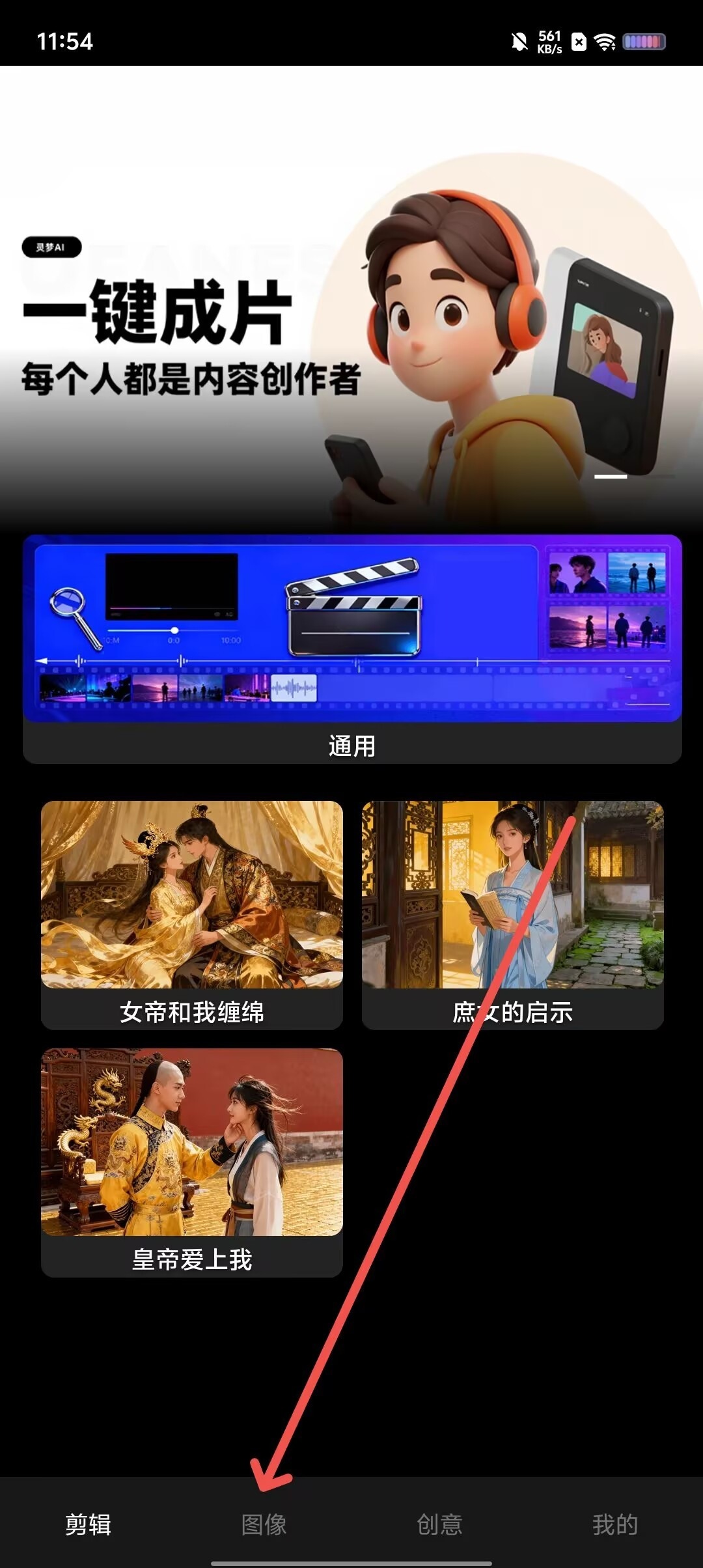Switch to the 图像 tab
The width and height of the screenshot is (703, 1568).
click(x=264, y=1524)
